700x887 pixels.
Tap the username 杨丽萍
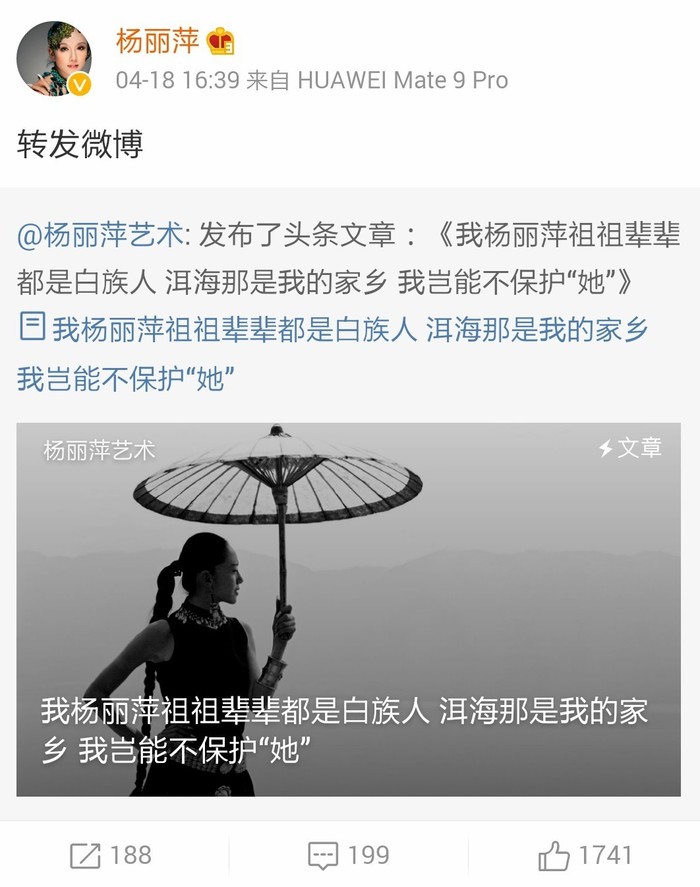157,41
